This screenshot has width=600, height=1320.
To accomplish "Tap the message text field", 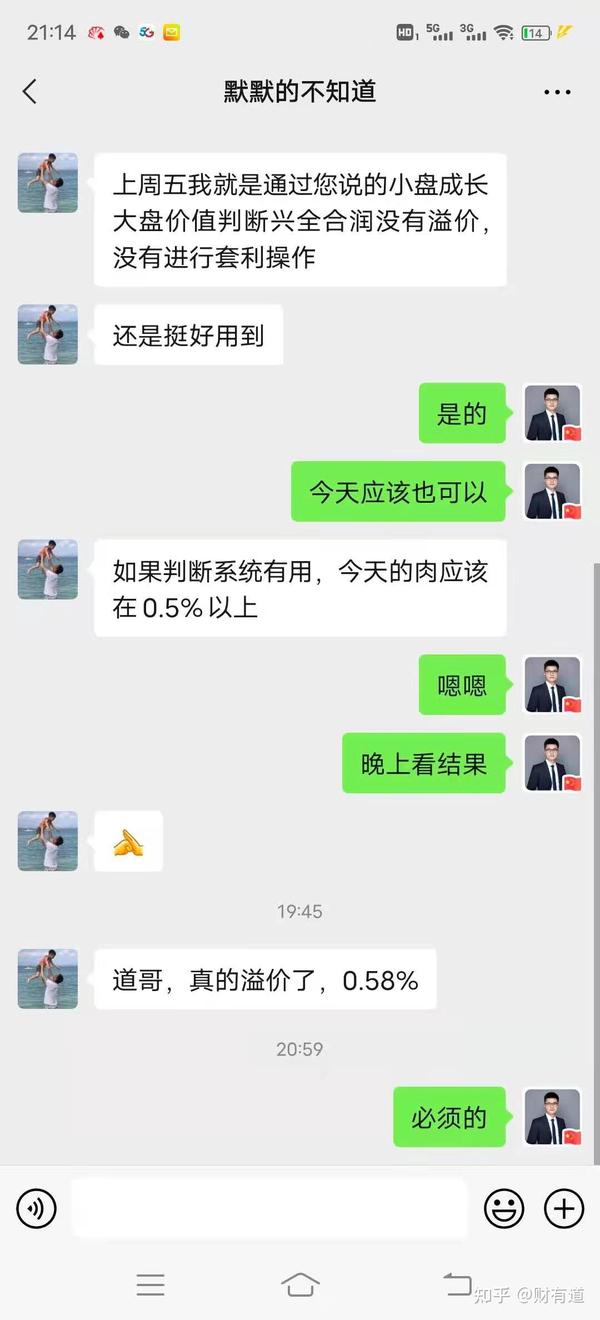I will coord(269,1209).
